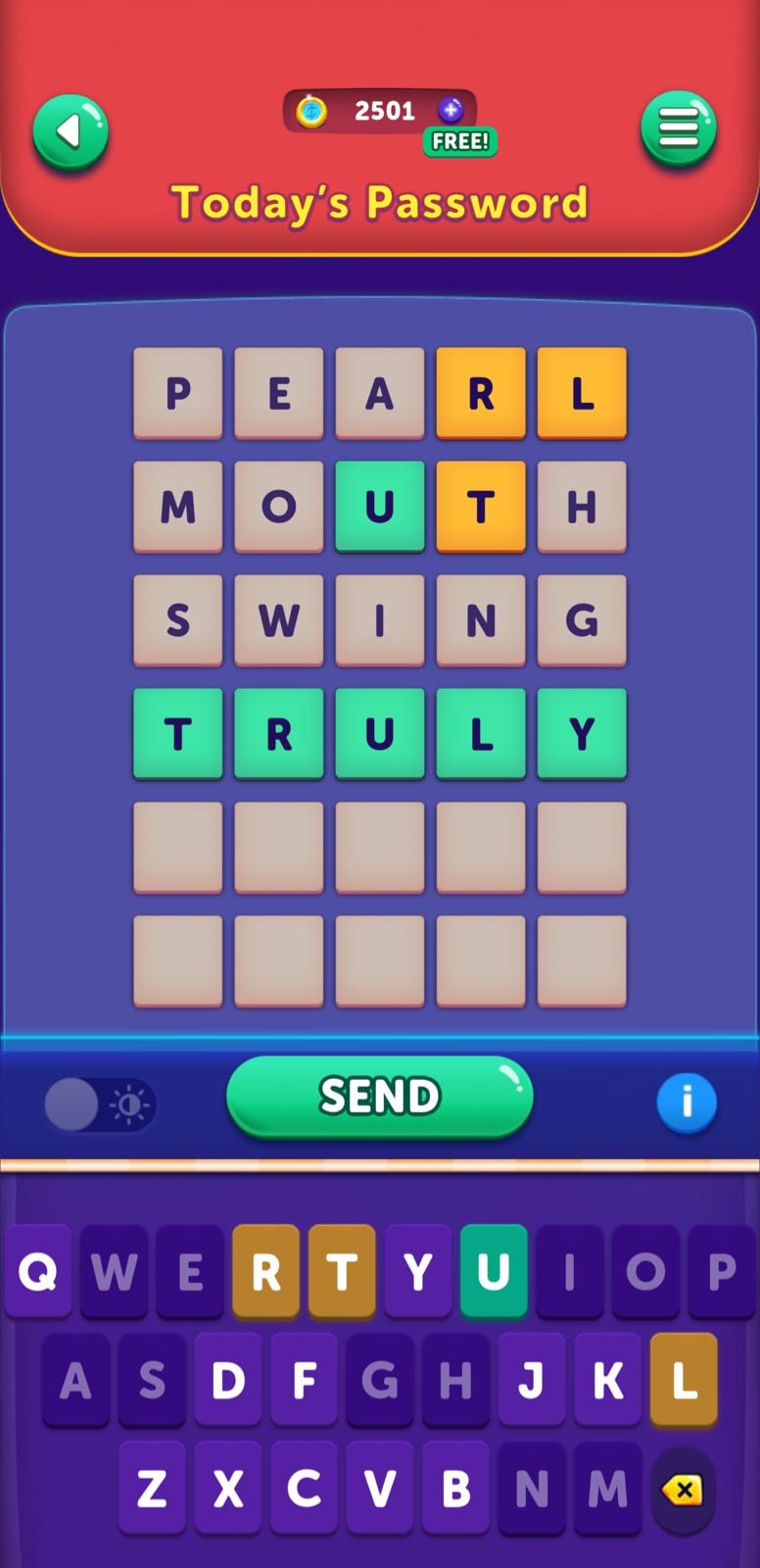
Task: Delete a letter with the backspace key
Action: pos(683,1491)
